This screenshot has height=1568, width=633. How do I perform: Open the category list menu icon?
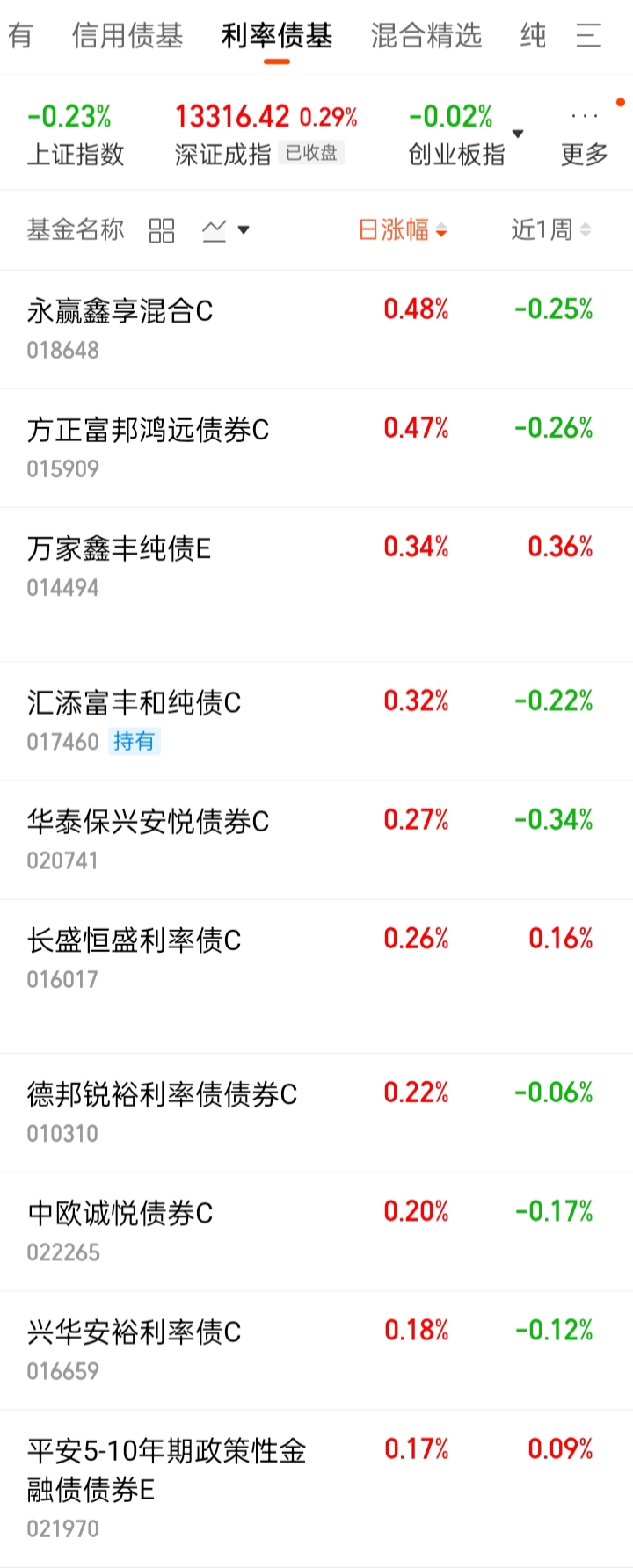[x=588, y=36]
